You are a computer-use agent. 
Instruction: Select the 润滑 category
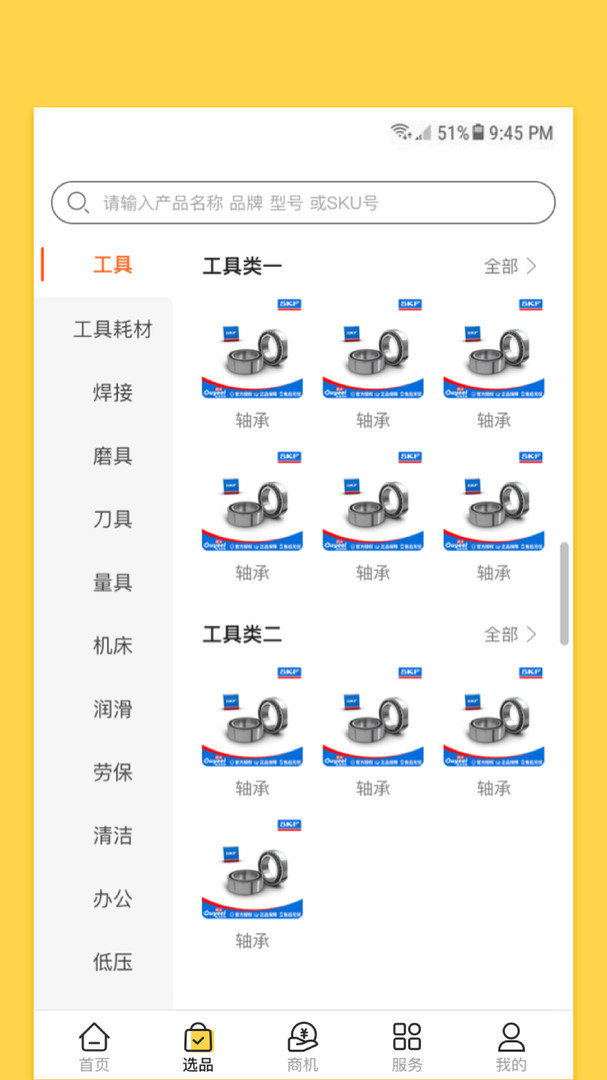112,709
